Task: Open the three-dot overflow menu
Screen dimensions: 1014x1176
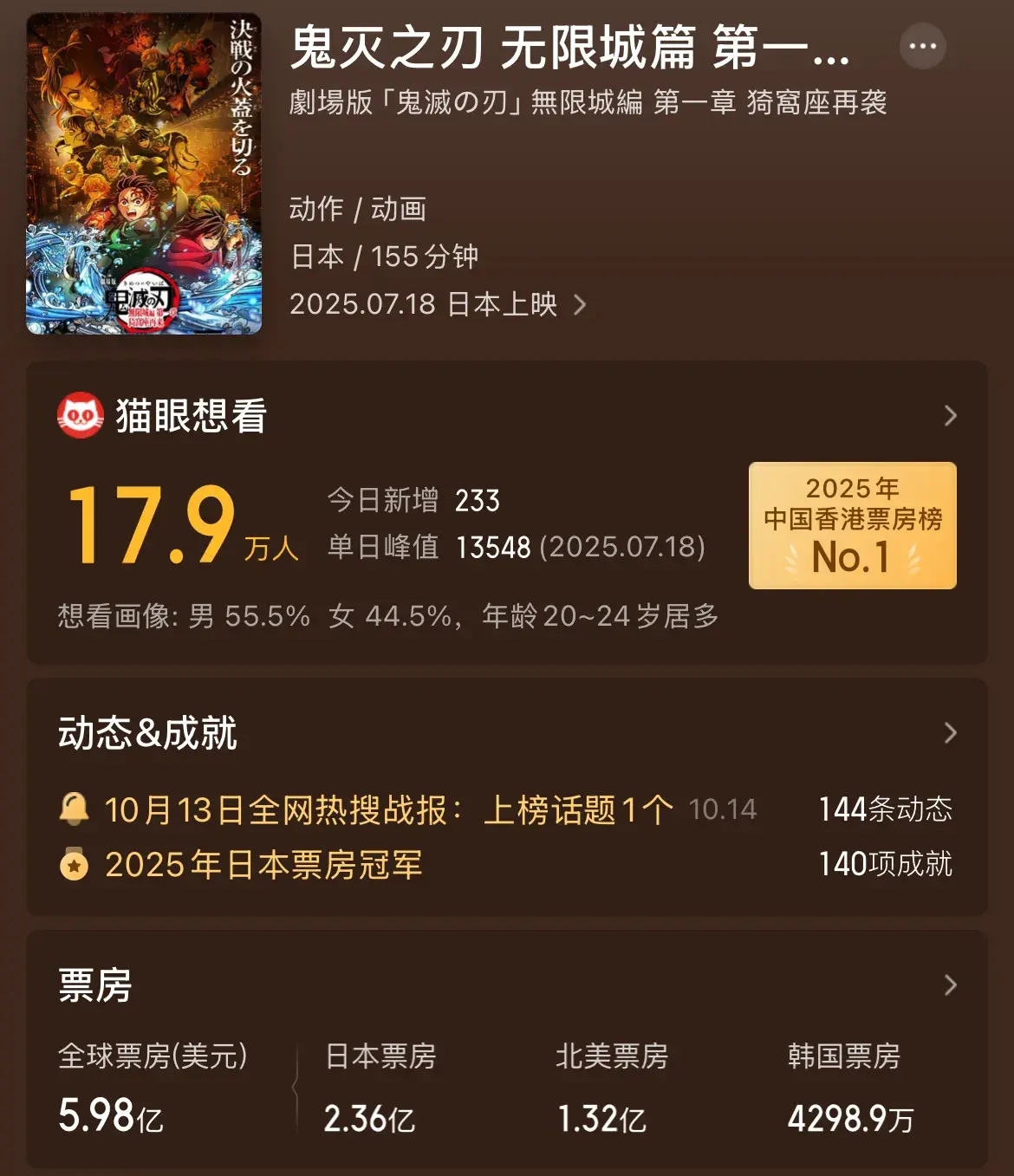Action: coord(922,46)
